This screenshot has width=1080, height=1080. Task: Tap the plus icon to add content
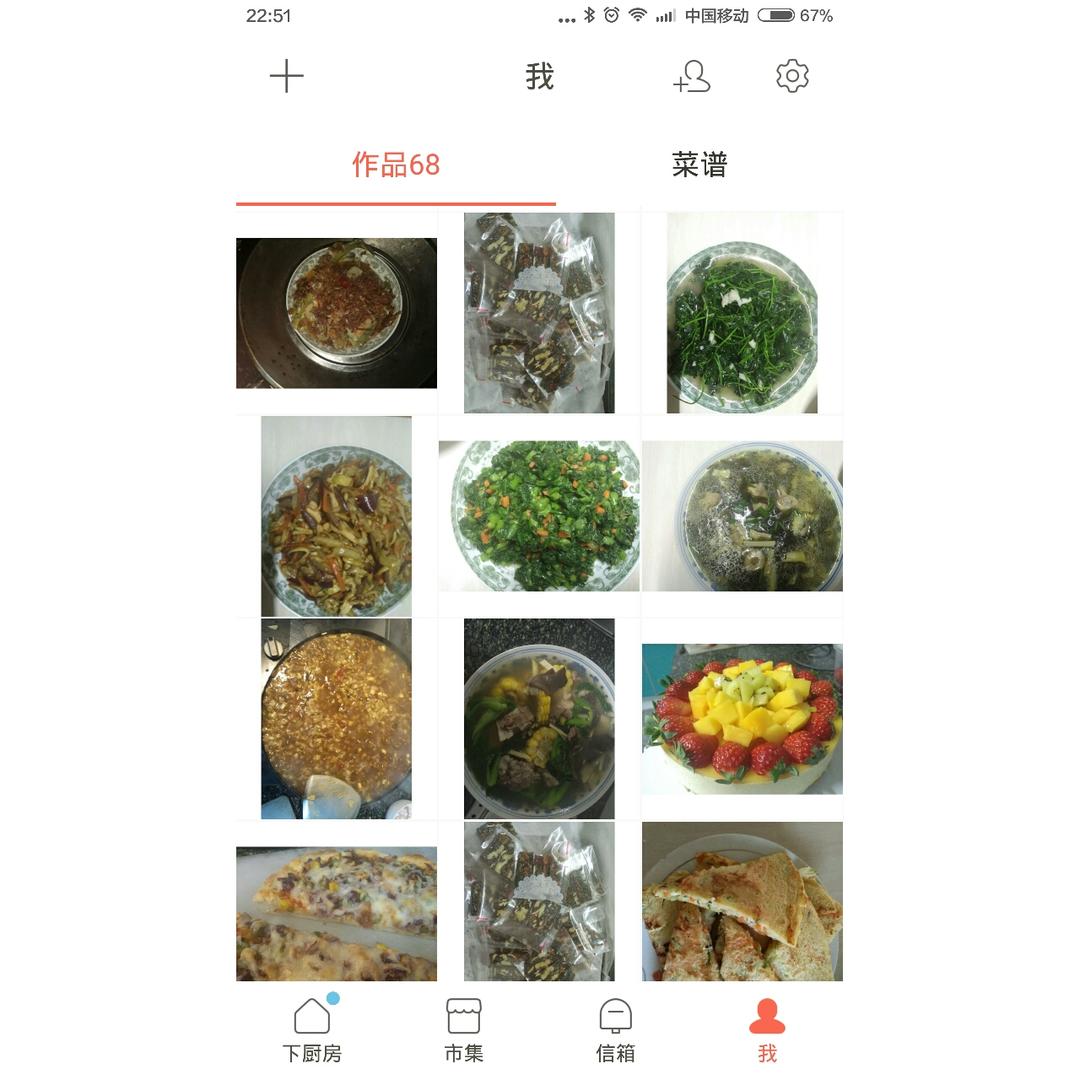286,76
